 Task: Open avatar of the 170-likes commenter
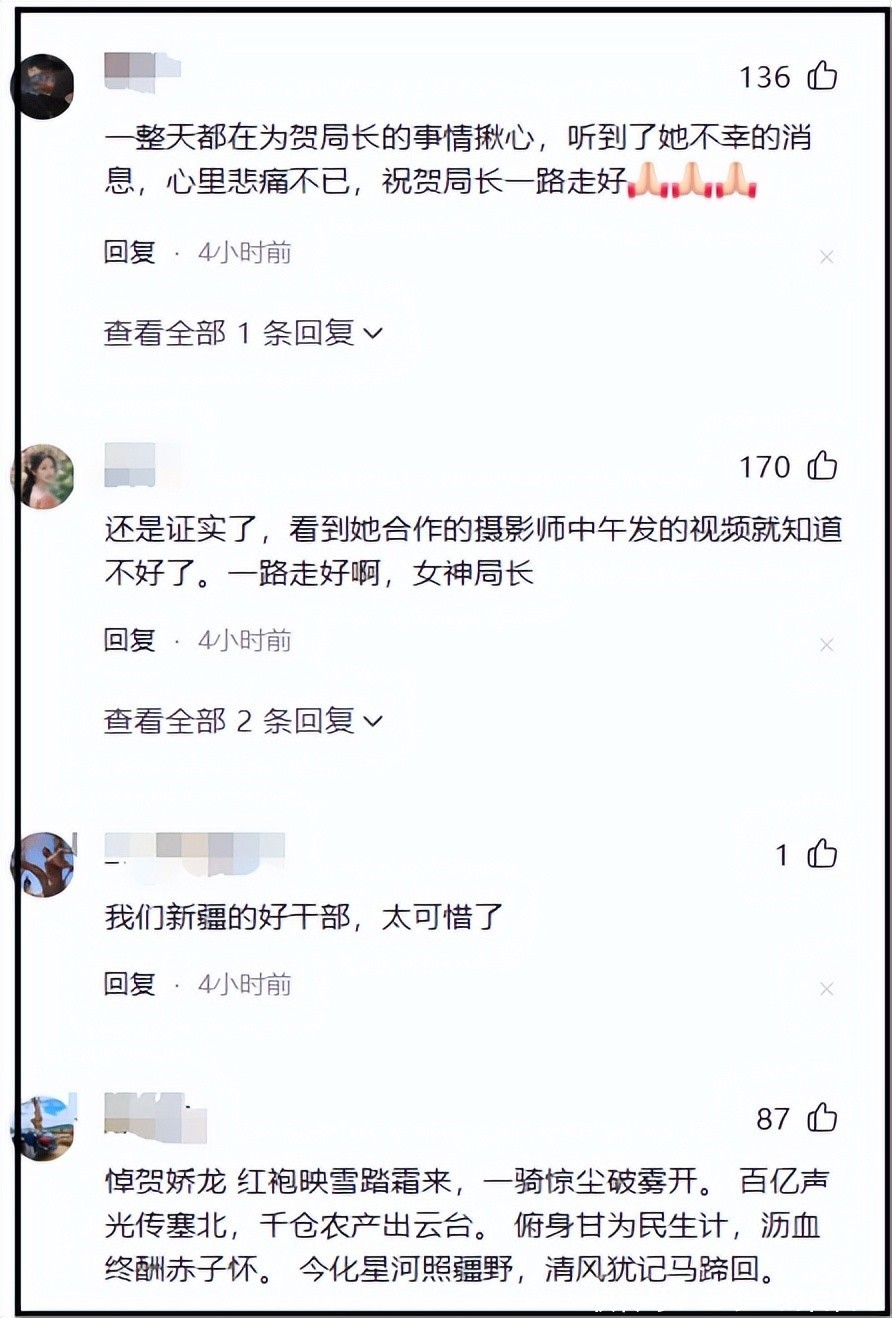click(x=43, y=476)
